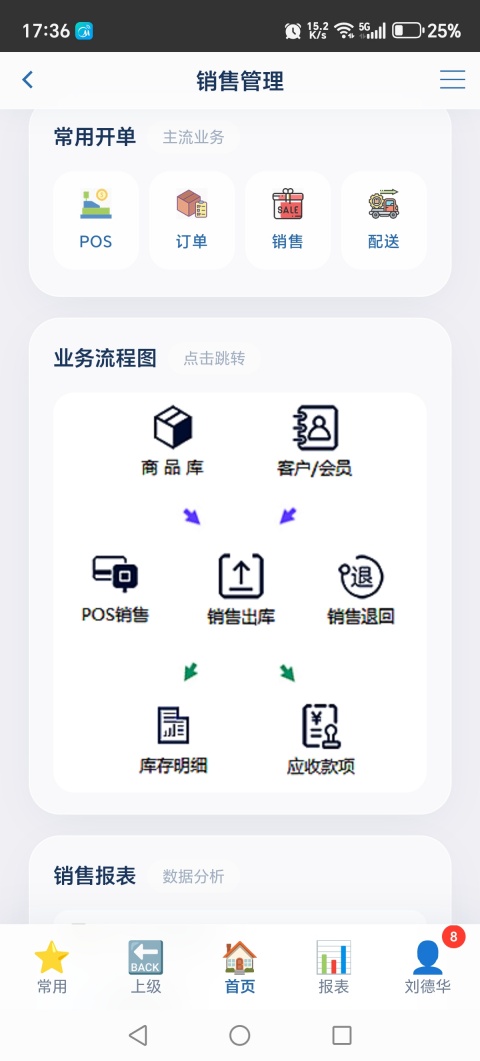
Task: Switch to the 报表 tab
Action: click(x=333, y=967)
